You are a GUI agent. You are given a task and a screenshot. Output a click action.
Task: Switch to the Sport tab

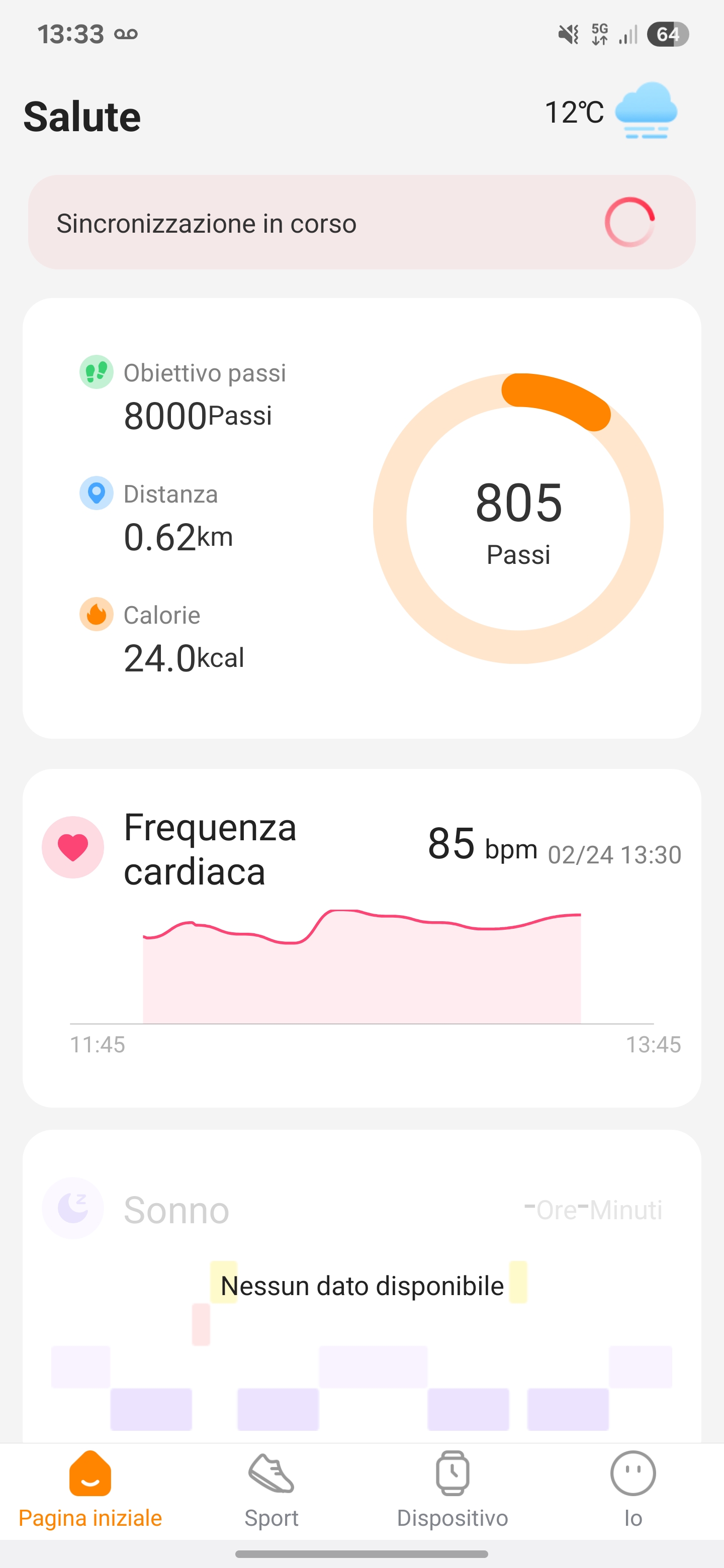click(271, 1491)
